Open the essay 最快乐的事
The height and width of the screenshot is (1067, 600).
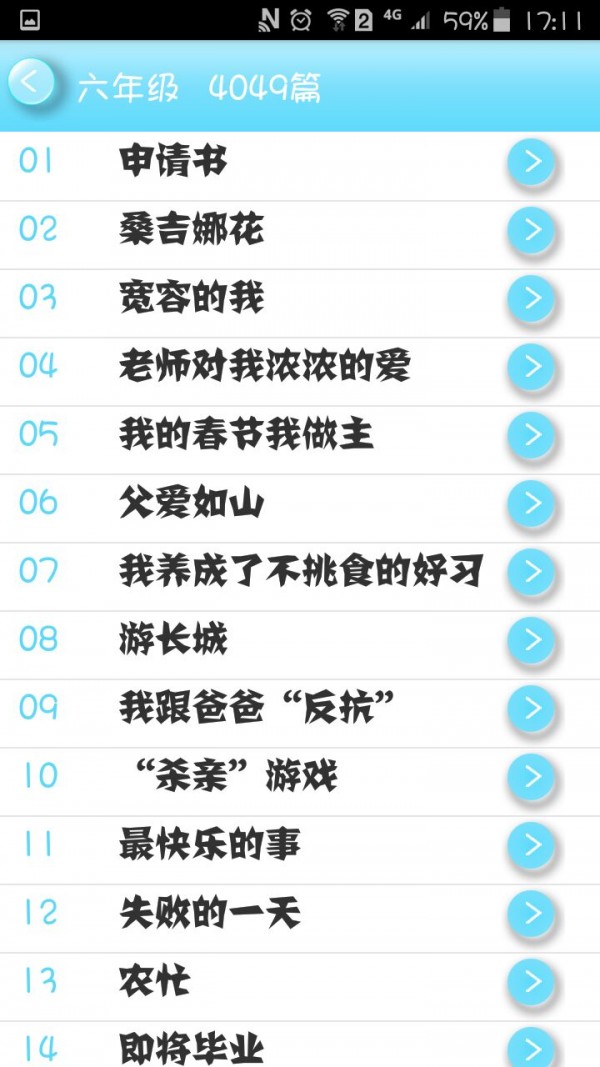(x=210, y=845)
